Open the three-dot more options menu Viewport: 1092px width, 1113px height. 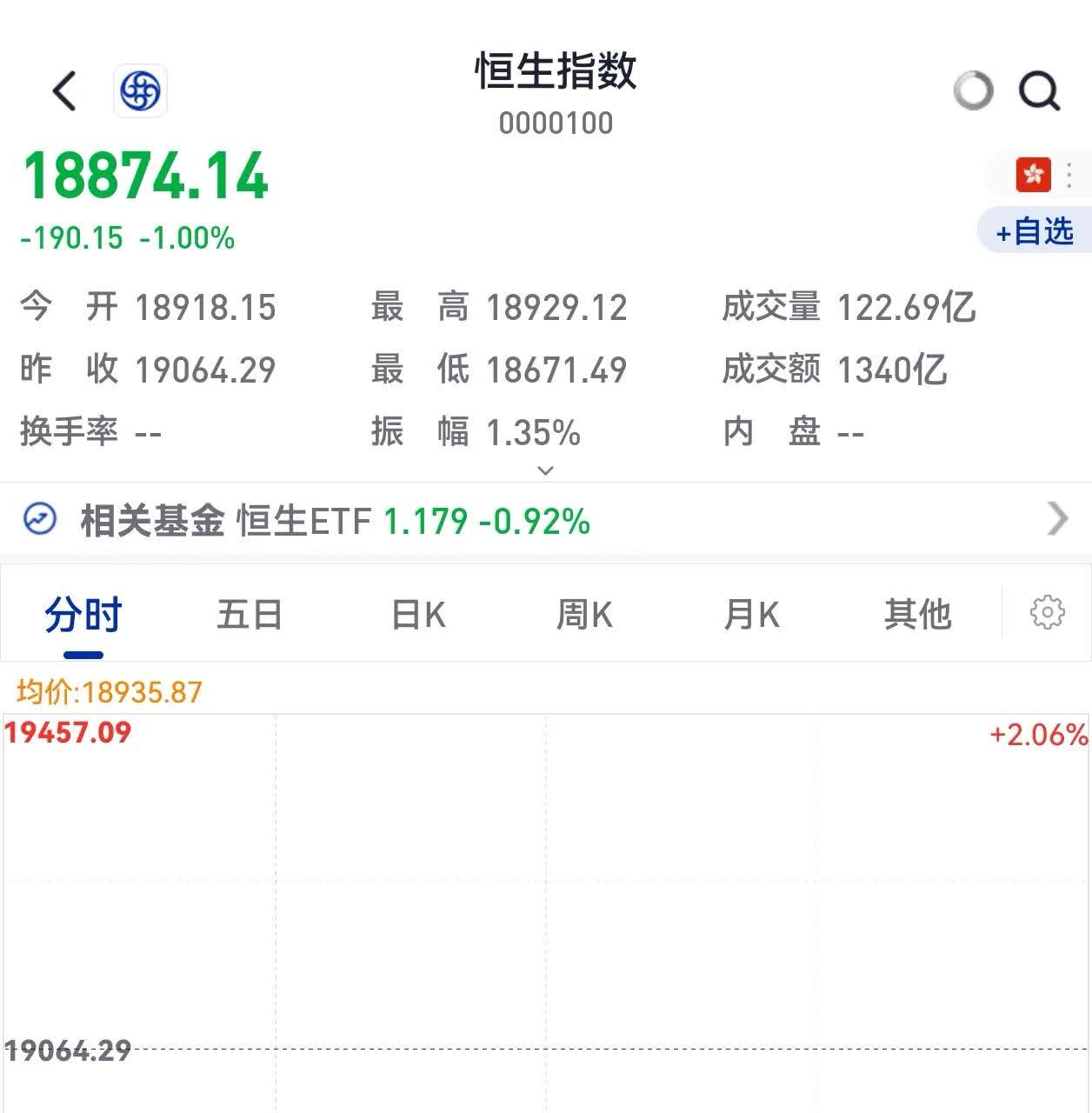point(1070,175)
